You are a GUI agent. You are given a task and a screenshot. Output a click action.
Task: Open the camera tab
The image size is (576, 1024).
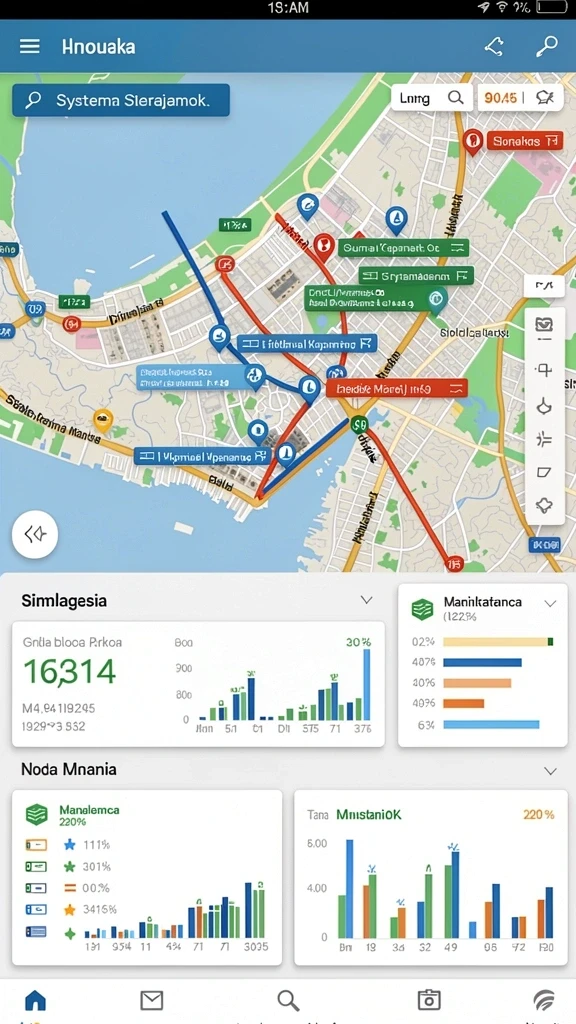pyautogui.click(x=429, y=999)
